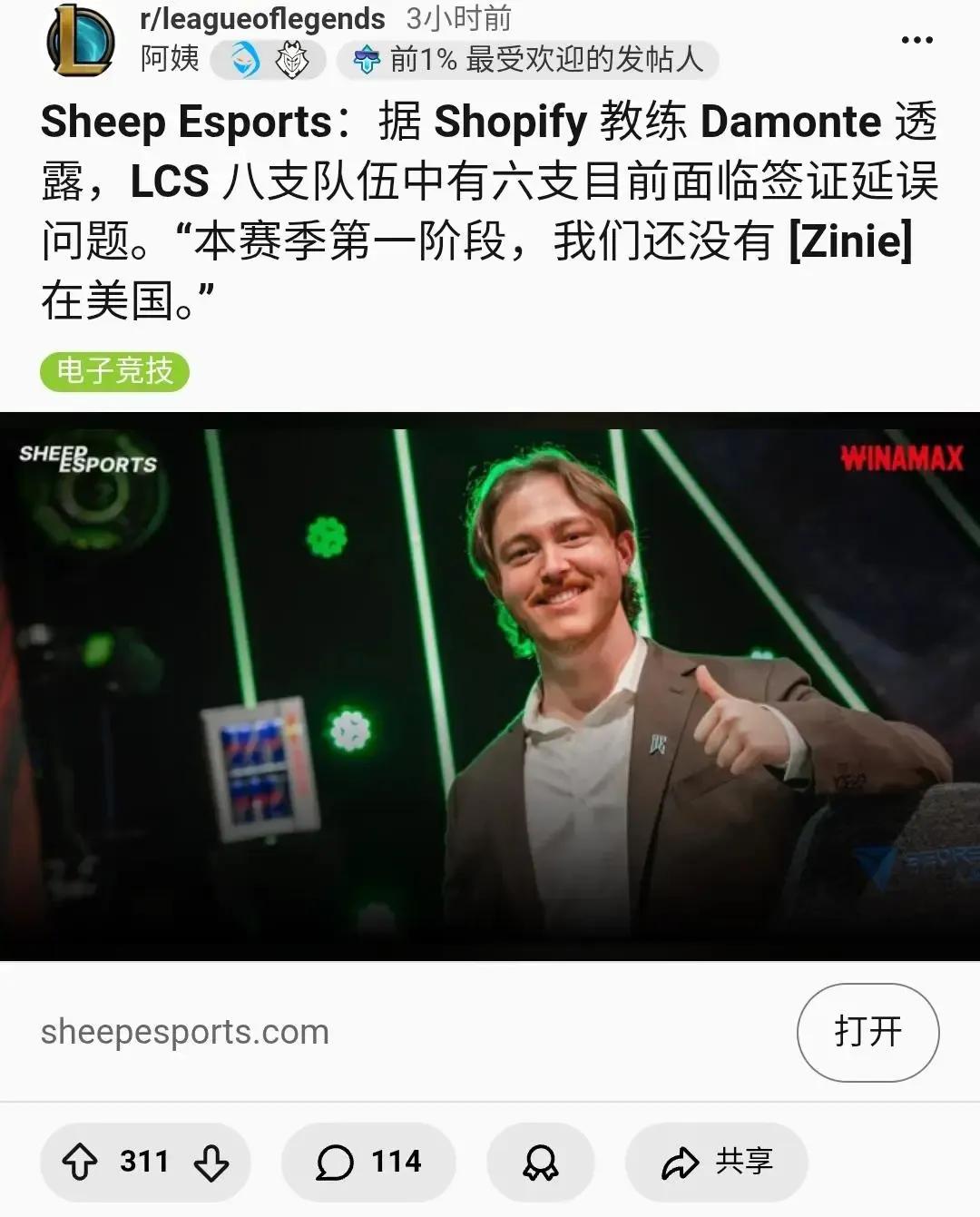Open the Sheep Esports article image
The height and width of the screenshot is (1217, 980).
pos(490,686)
